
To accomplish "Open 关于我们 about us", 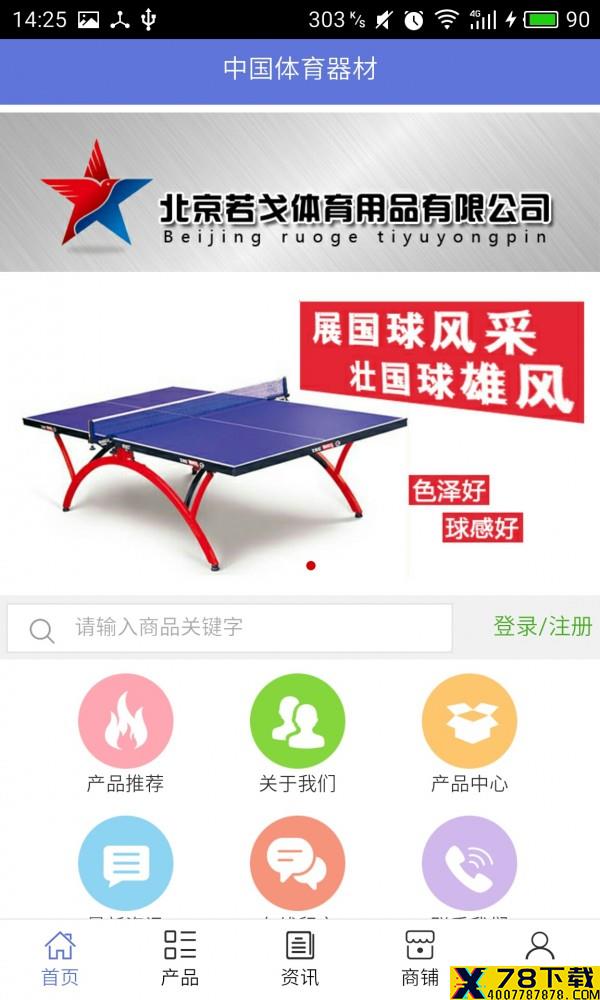I will (297, 721).
